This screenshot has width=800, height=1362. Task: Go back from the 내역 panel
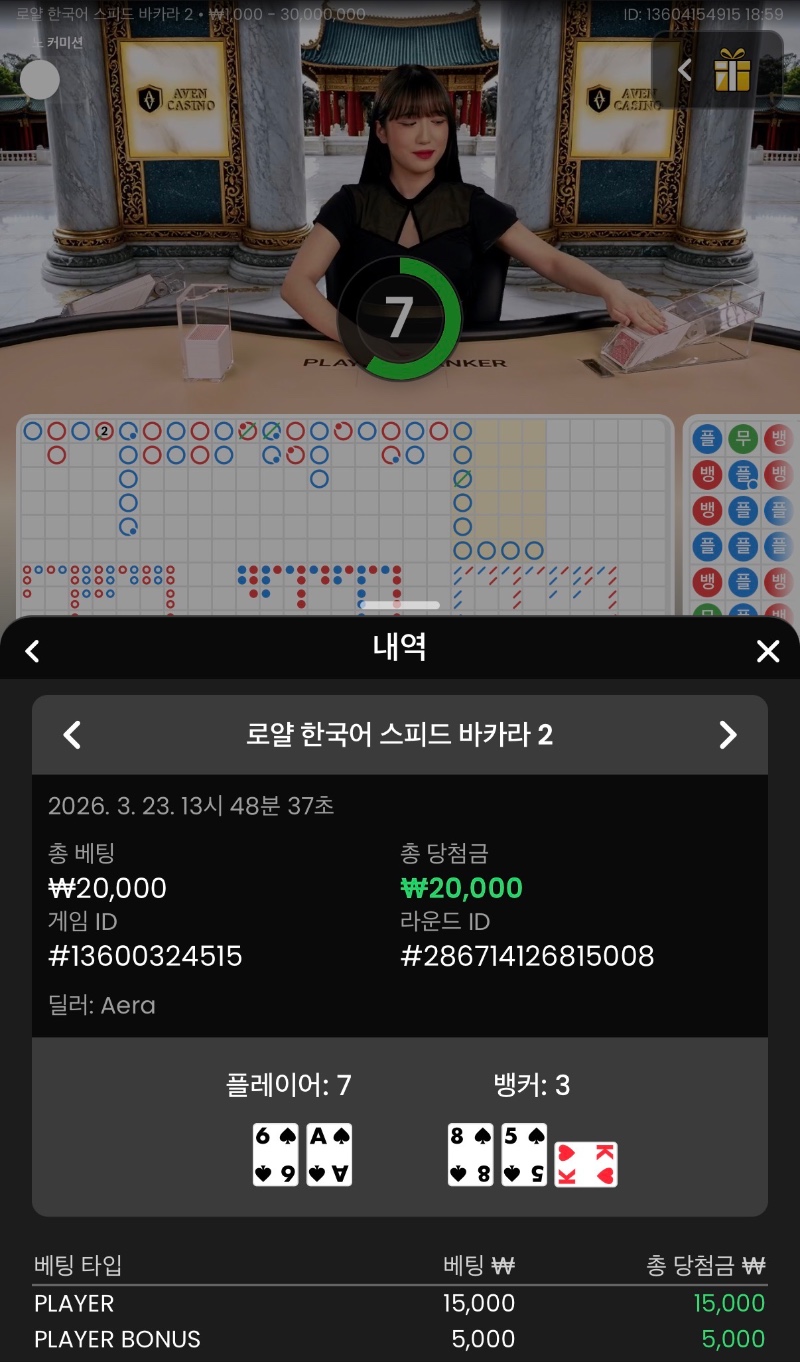tap(32, 652)
